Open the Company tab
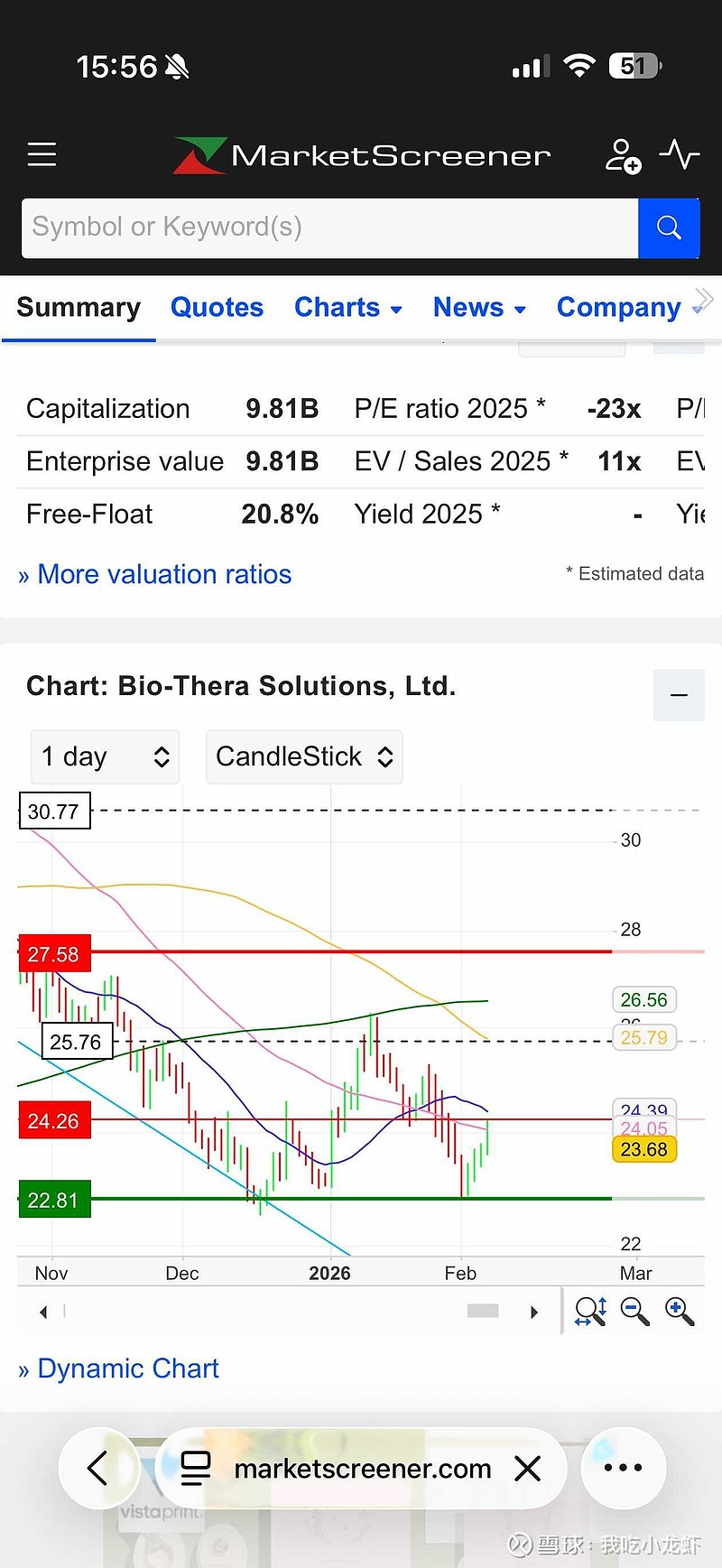Viewport: 722px width, 1568px height. (x=619, y=308)
